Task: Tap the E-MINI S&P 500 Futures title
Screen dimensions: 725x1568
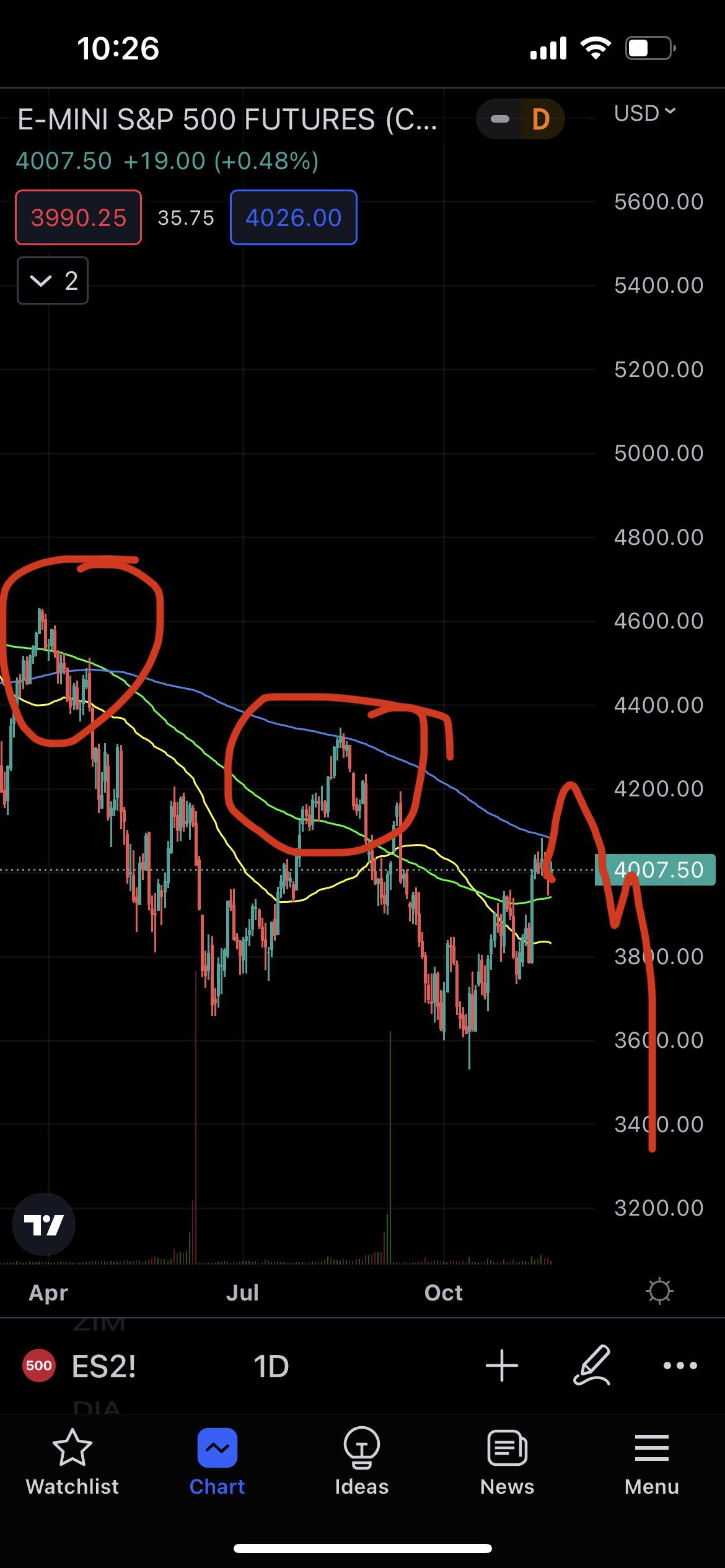Action: [227, 120]
